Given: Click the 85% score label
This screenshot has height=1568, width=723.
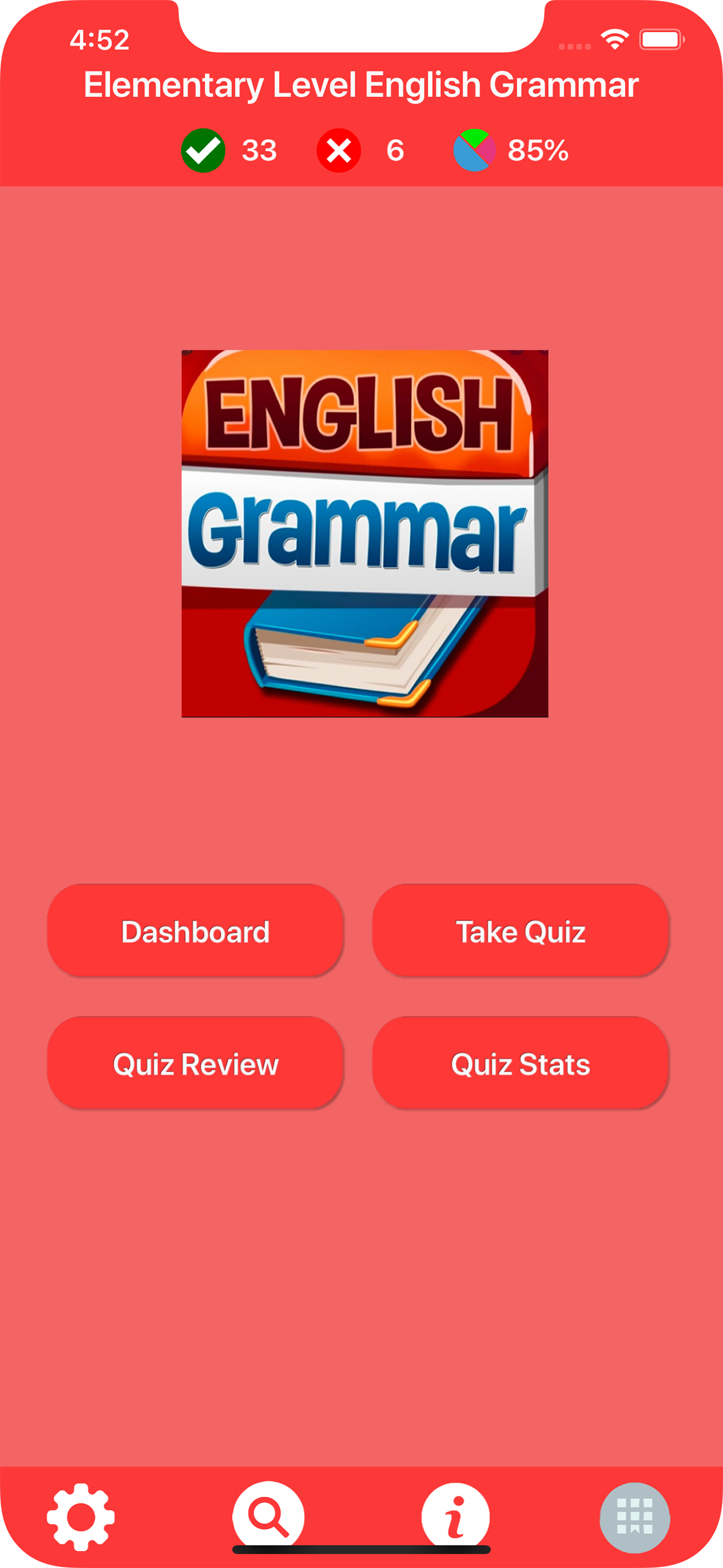Looking at the screenshot, I should click(x=539, y=150).
